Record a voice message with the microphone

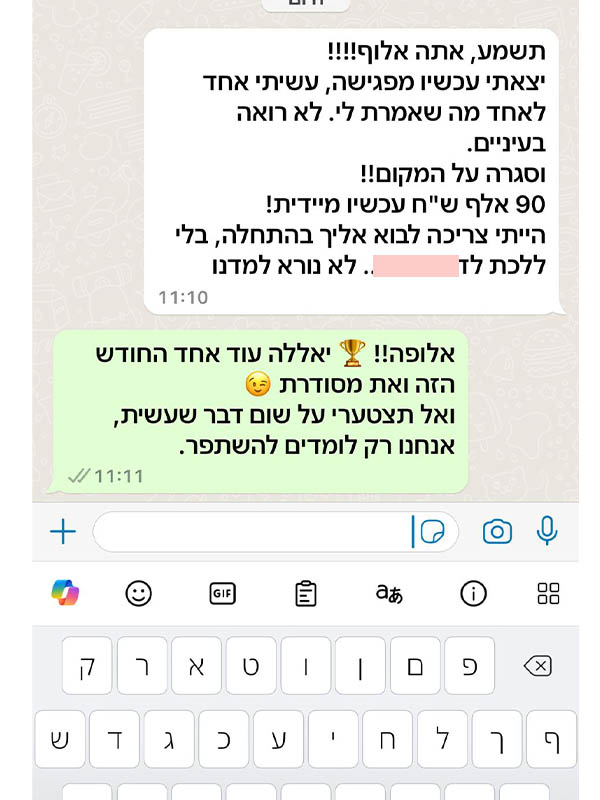(546, 532)
